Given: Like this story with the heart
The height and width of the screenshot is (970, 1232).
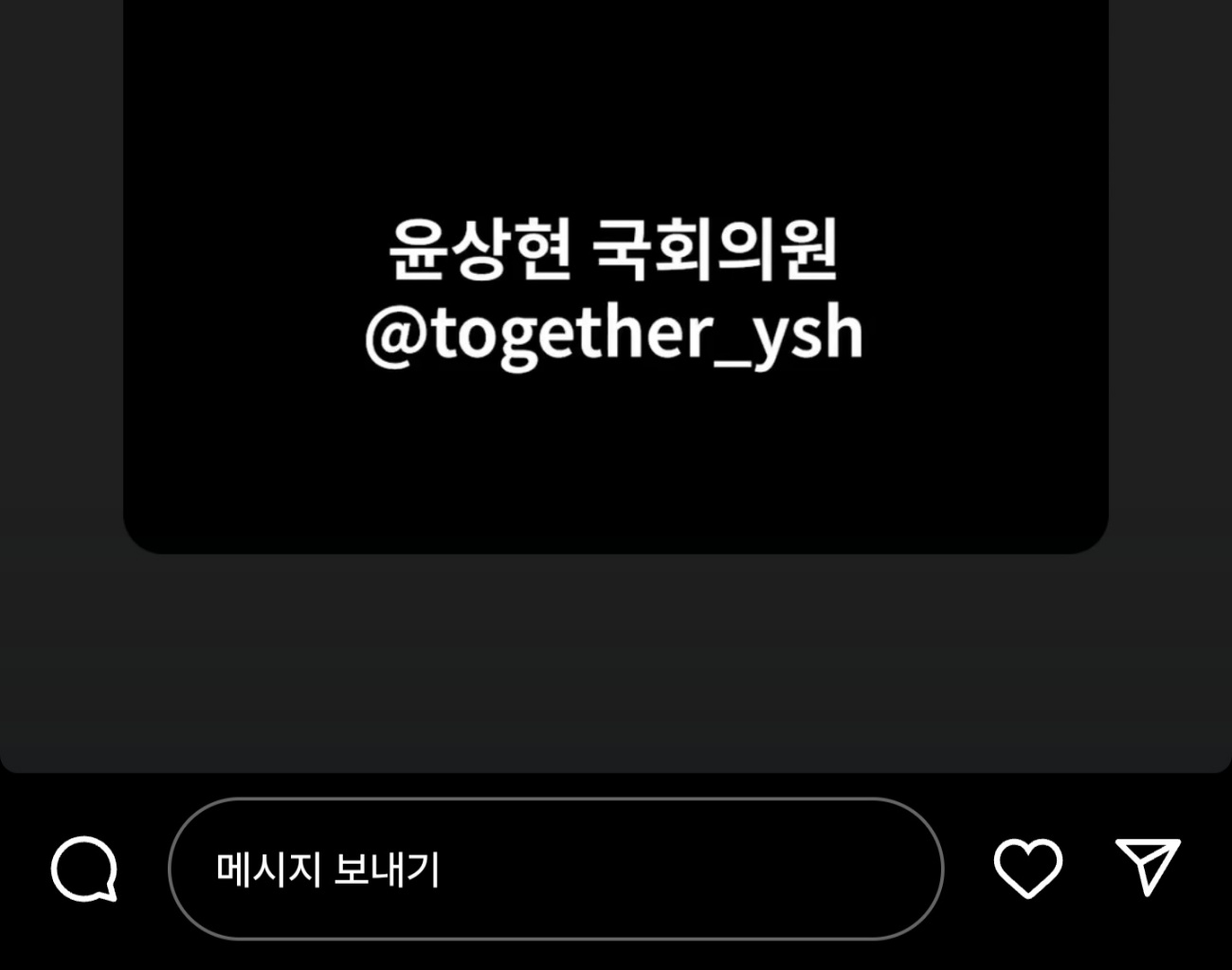Looking at the screenshot, I should click(1027, 867).
